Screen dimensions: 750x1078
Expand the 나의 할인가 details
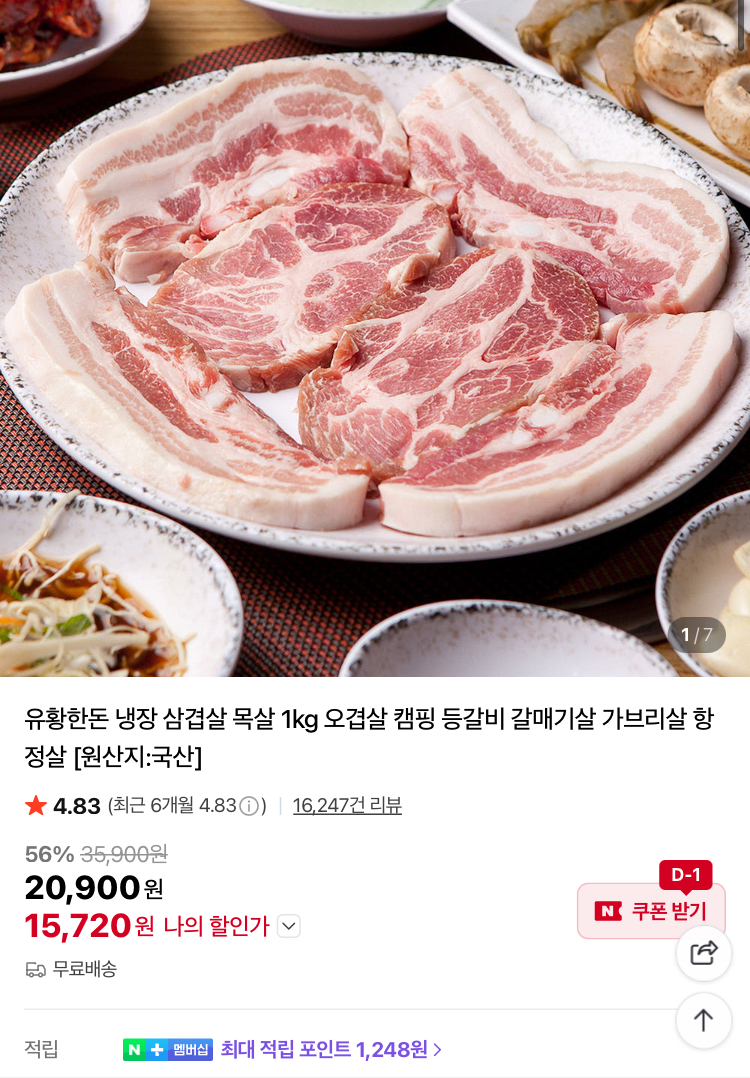coord(289,926)
